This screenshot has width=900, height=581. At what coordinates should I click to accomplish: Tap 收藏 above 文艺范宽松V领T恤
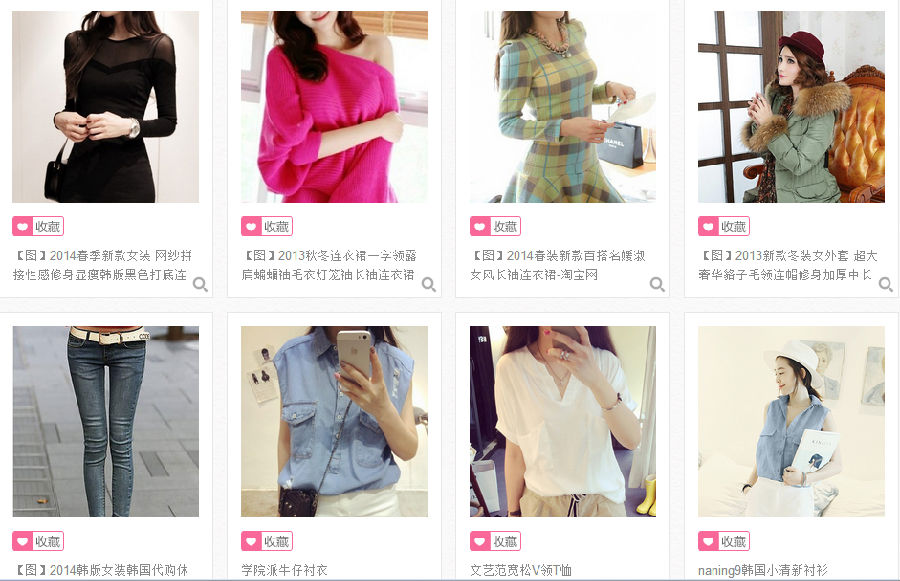(x=495, y=541)
